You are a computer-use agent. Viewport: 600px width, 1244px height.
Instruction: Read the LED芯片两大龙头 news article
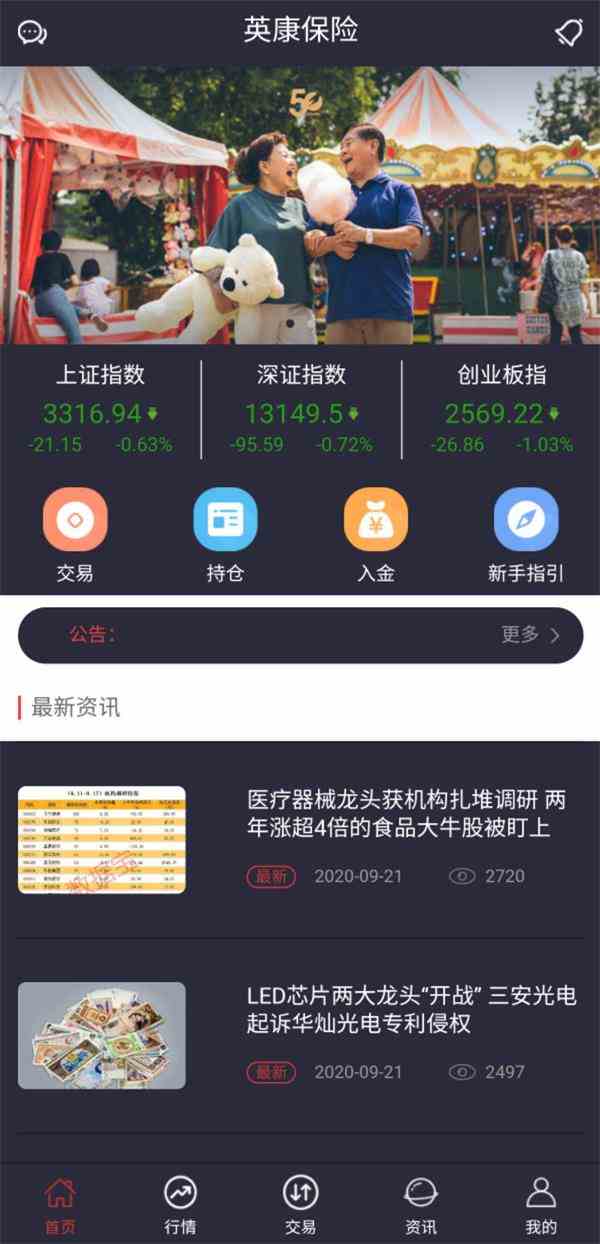click(x=412, y=1010)
